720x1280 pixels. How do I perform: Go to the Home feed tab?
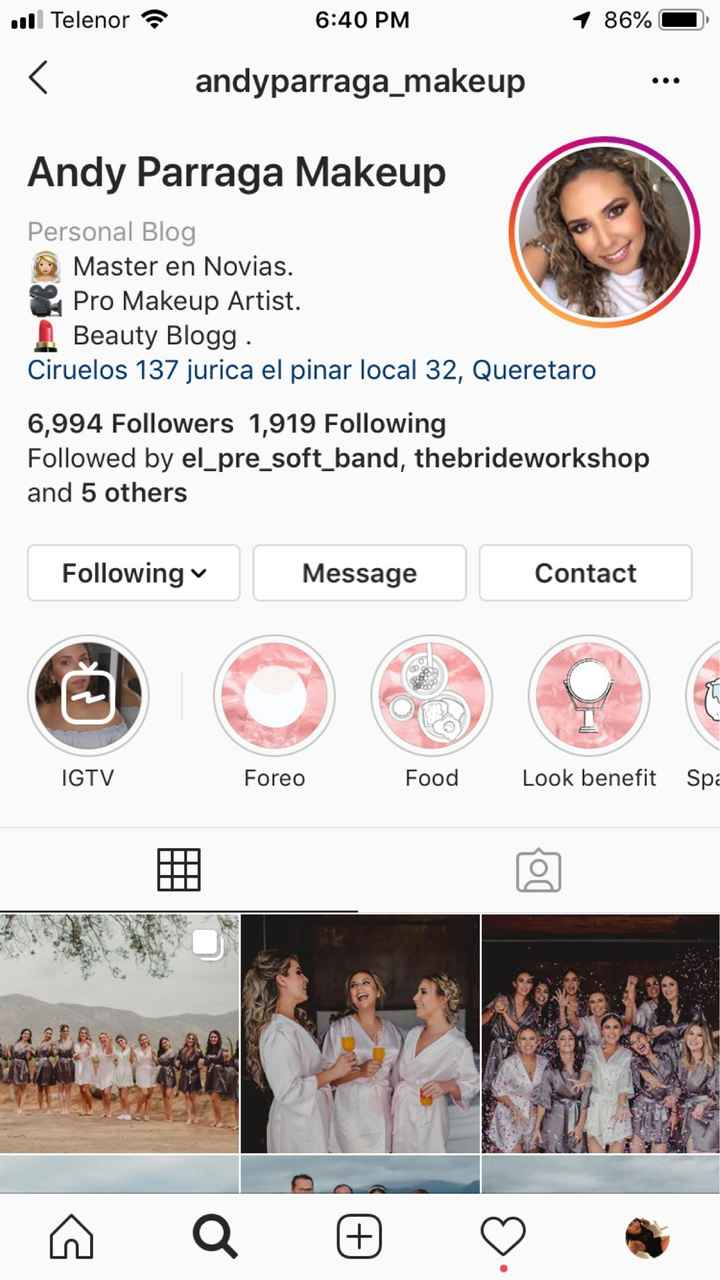tap(71, 1238)
